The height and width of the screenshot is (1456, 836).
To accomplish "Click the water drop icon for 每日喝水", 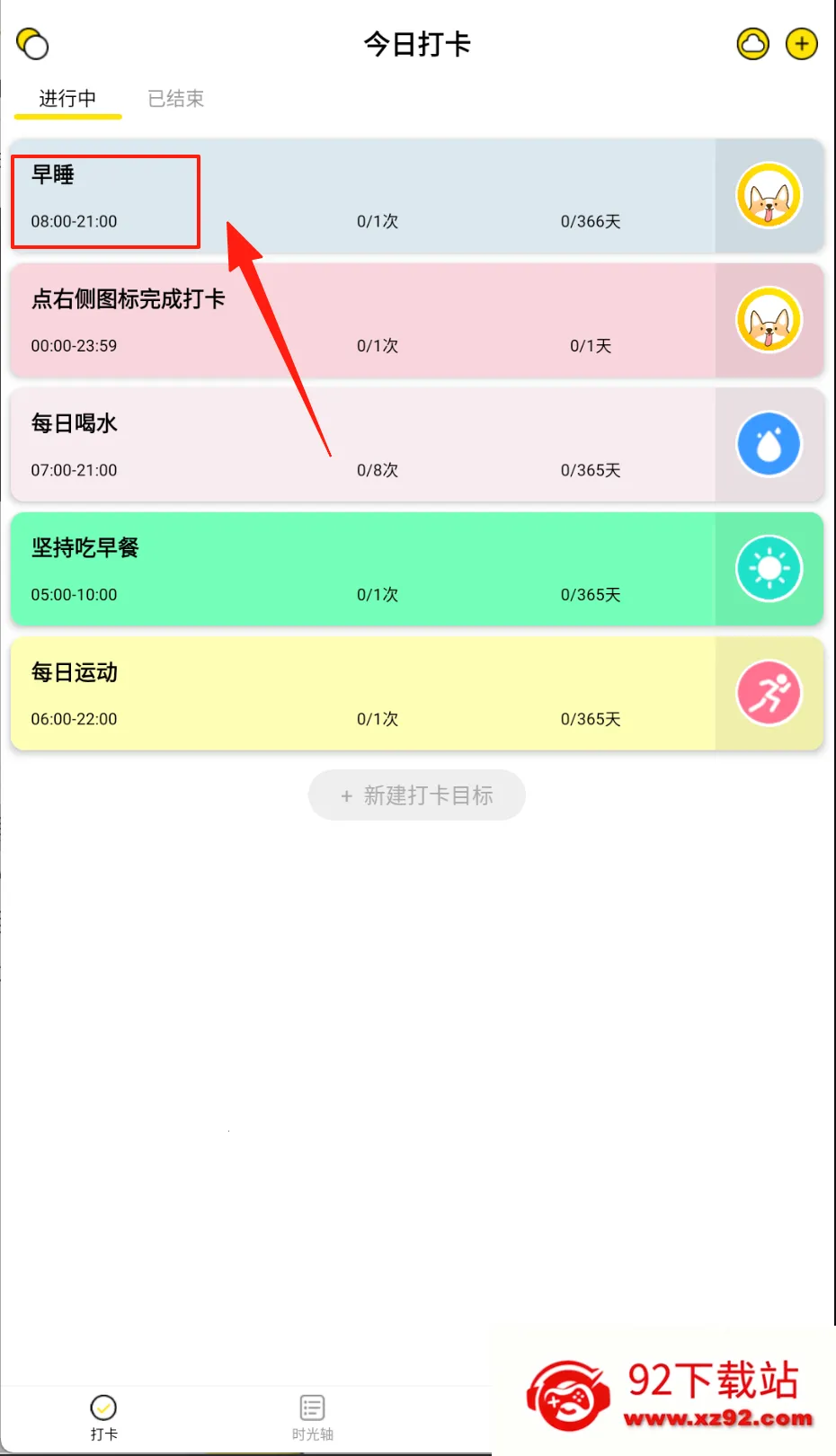I will pos(769,444).
